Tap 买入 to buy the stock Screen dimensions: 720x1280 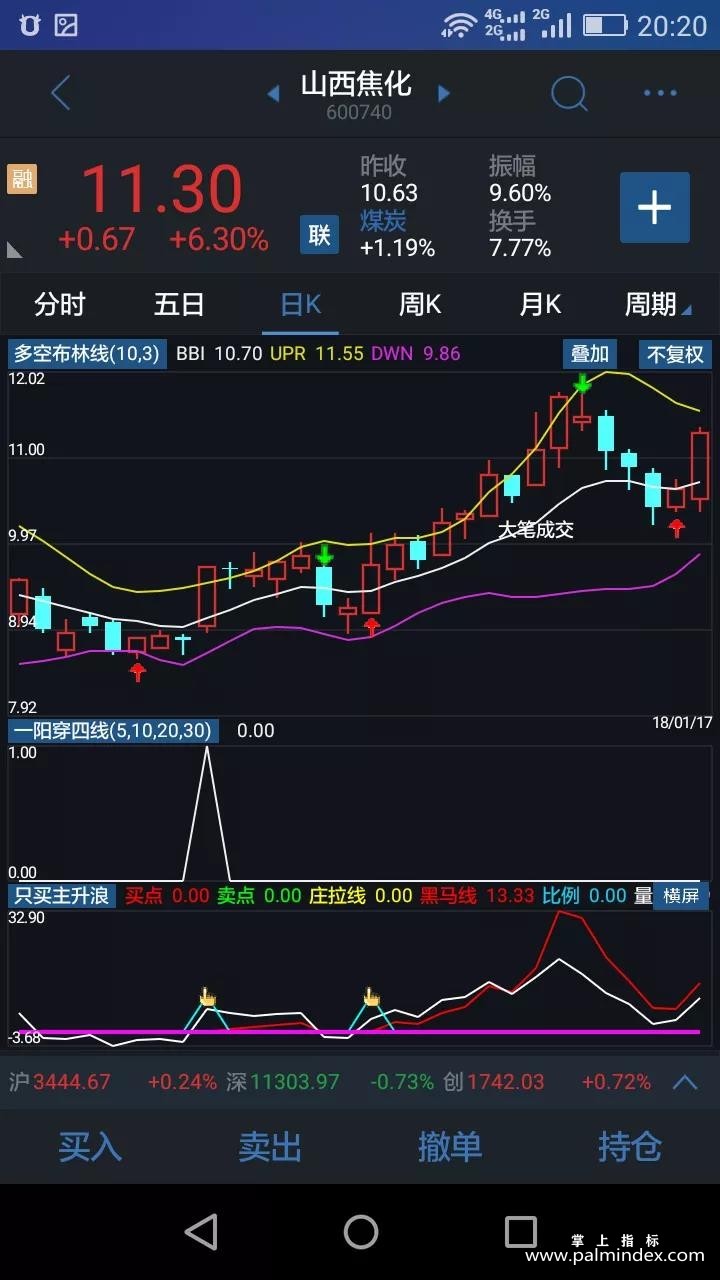click(x=90, y=1146)
